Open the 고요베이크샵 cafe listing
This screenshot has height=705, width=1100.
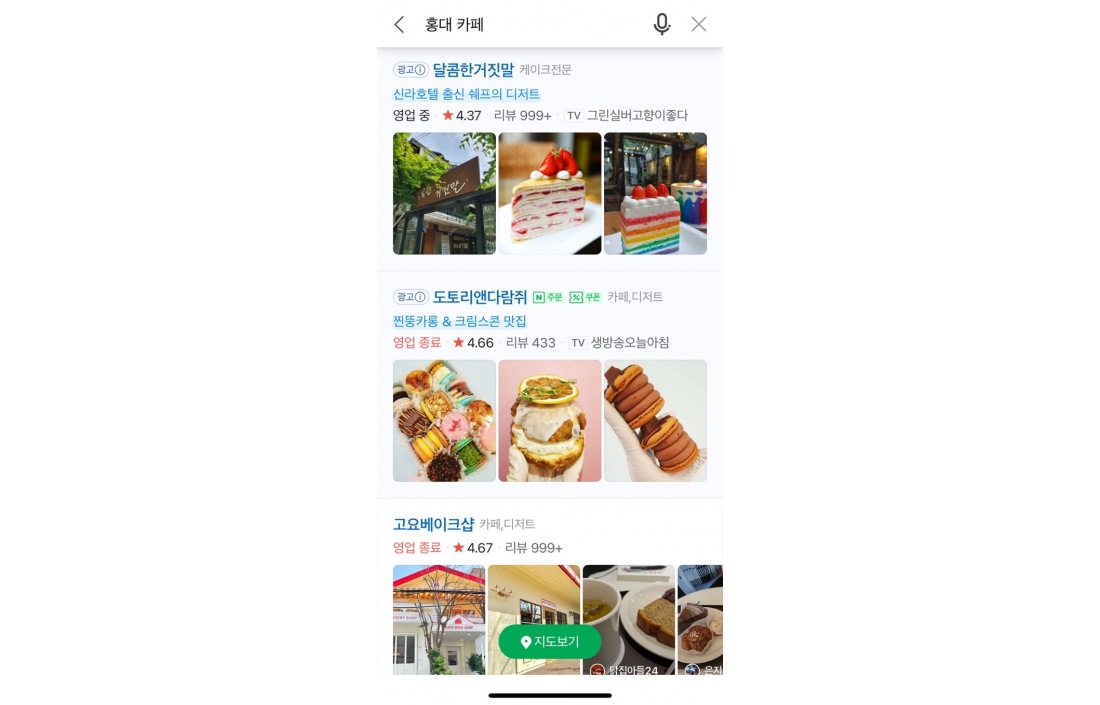(434, 524)
